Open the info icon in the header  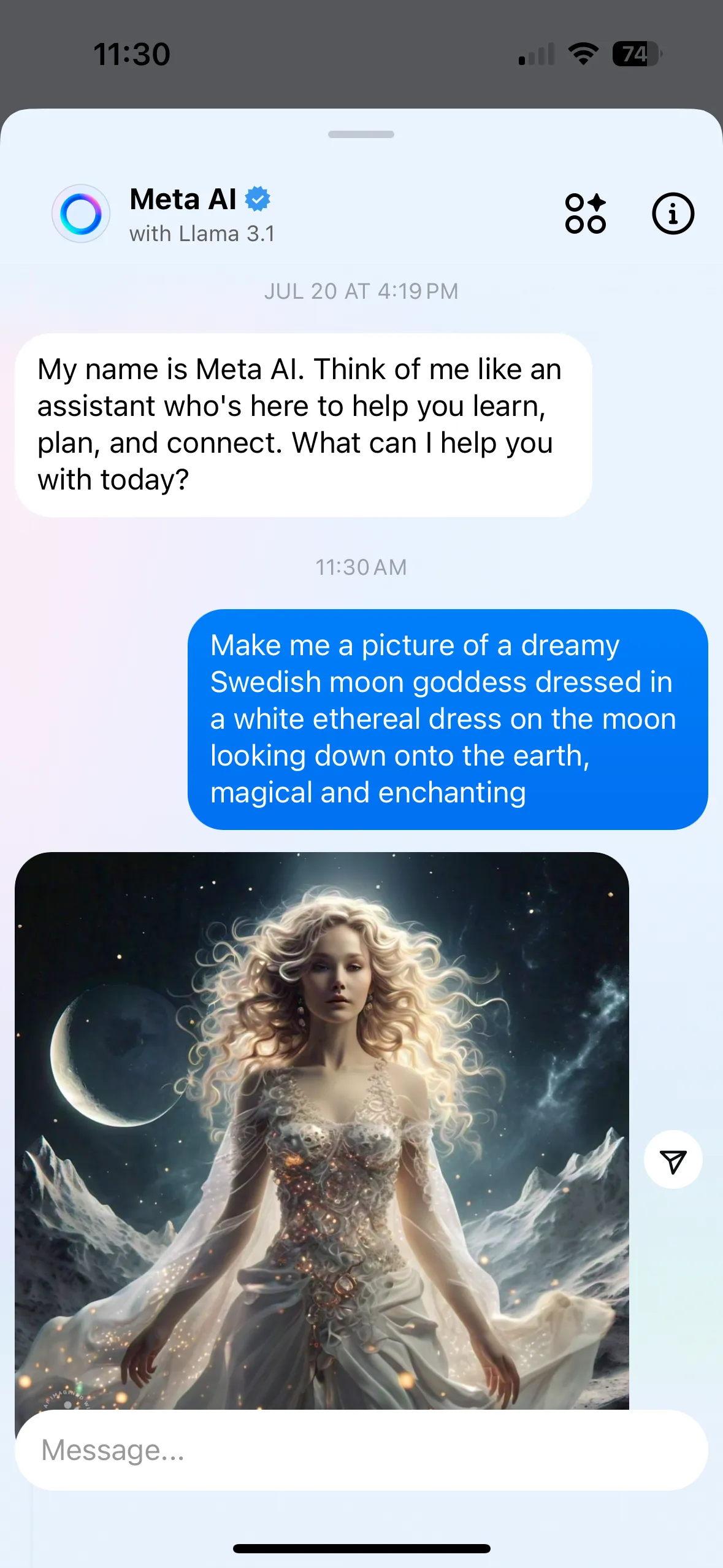pos(672,213)
